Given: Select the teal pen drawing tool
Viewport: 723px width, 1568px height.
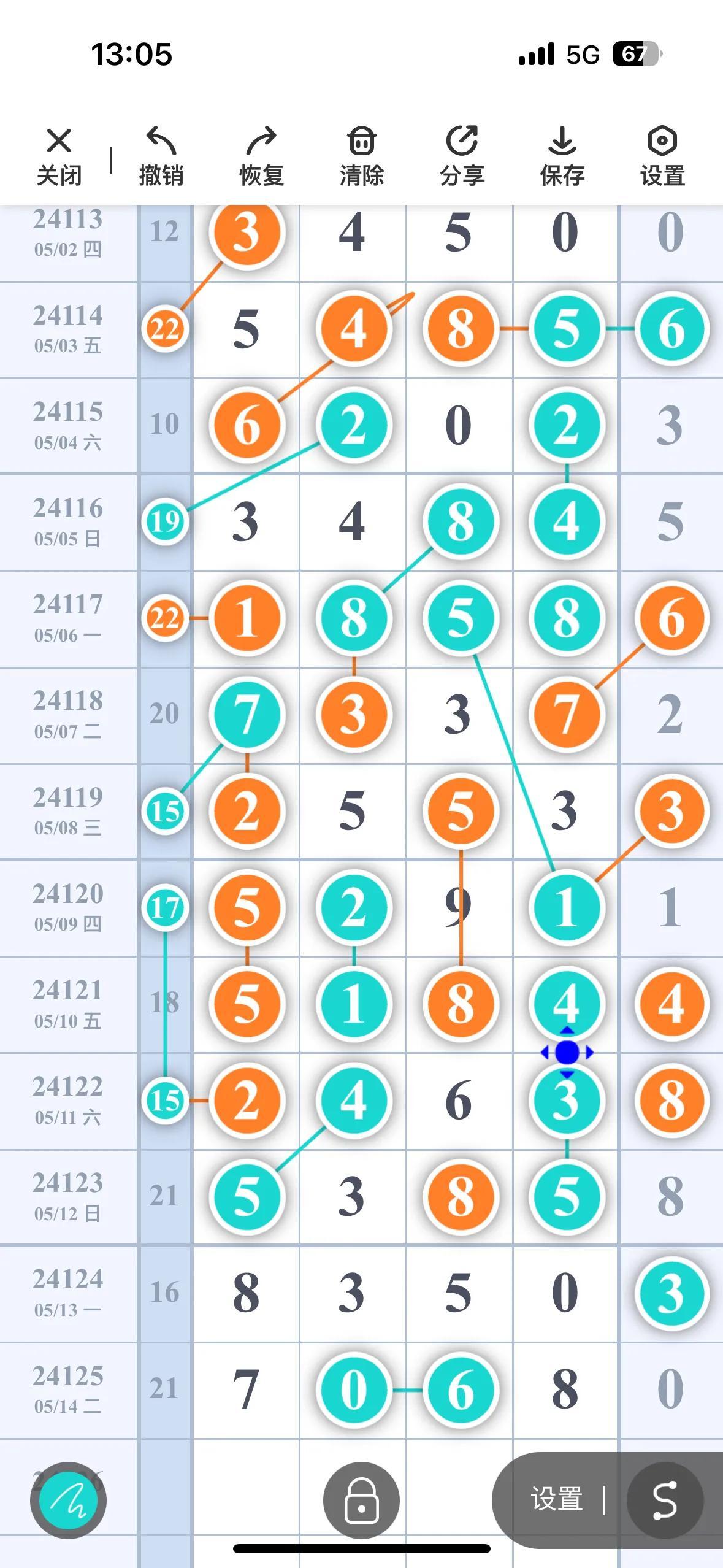Looking at the screenshot, I should 68,1501.
